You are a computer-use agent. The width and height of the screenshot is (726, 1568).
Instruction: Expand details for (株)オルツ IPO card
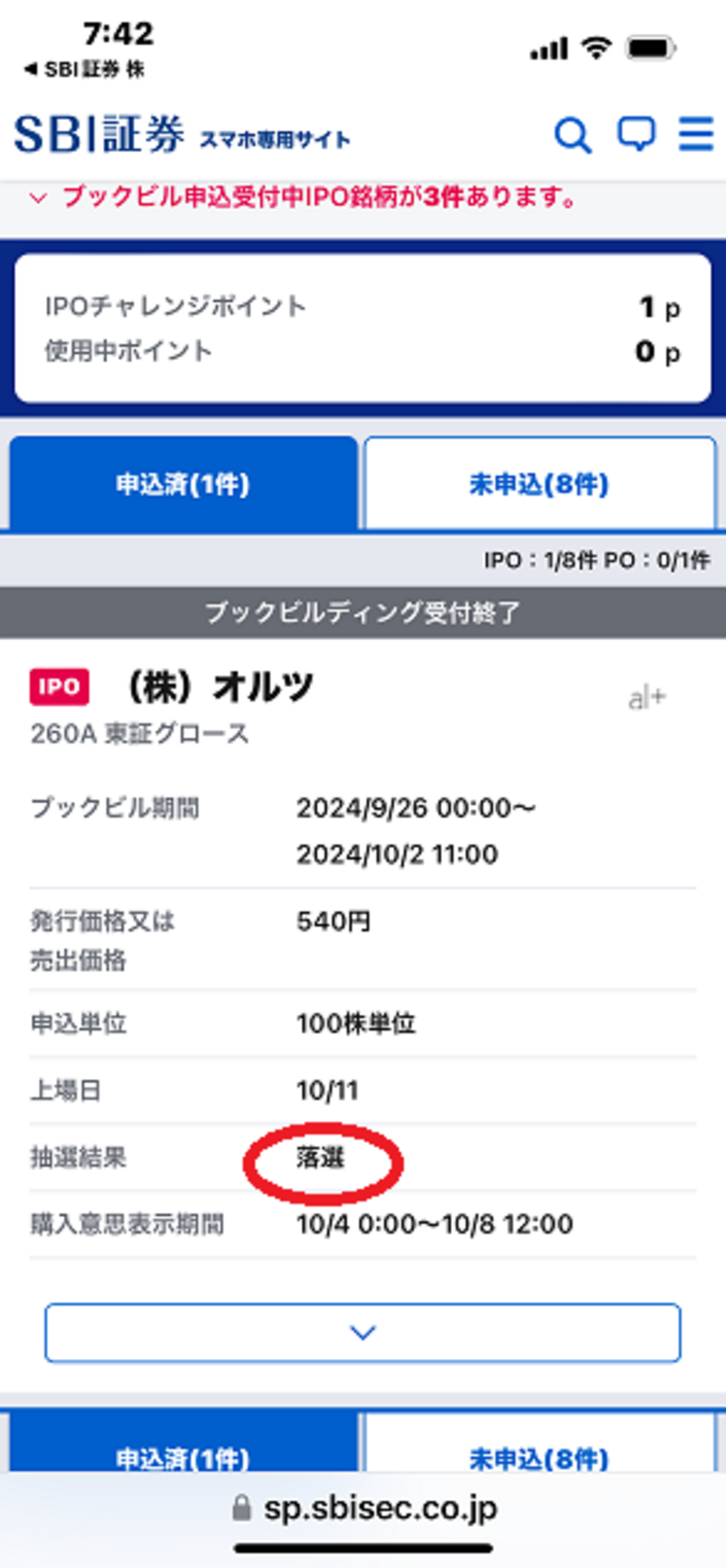[x=363, y=1332]
